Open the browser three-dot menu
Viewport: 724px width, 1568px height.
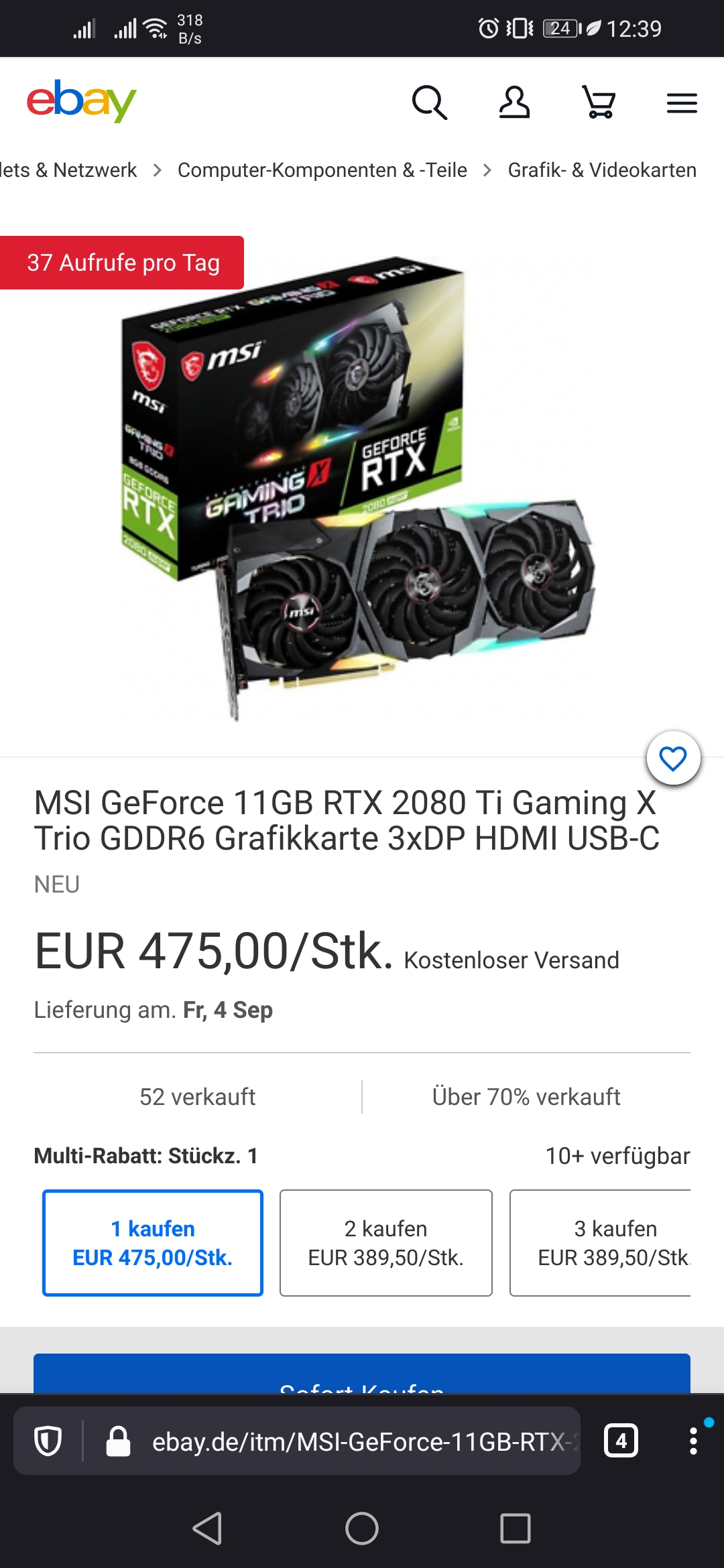click(x=693, y=1441)
